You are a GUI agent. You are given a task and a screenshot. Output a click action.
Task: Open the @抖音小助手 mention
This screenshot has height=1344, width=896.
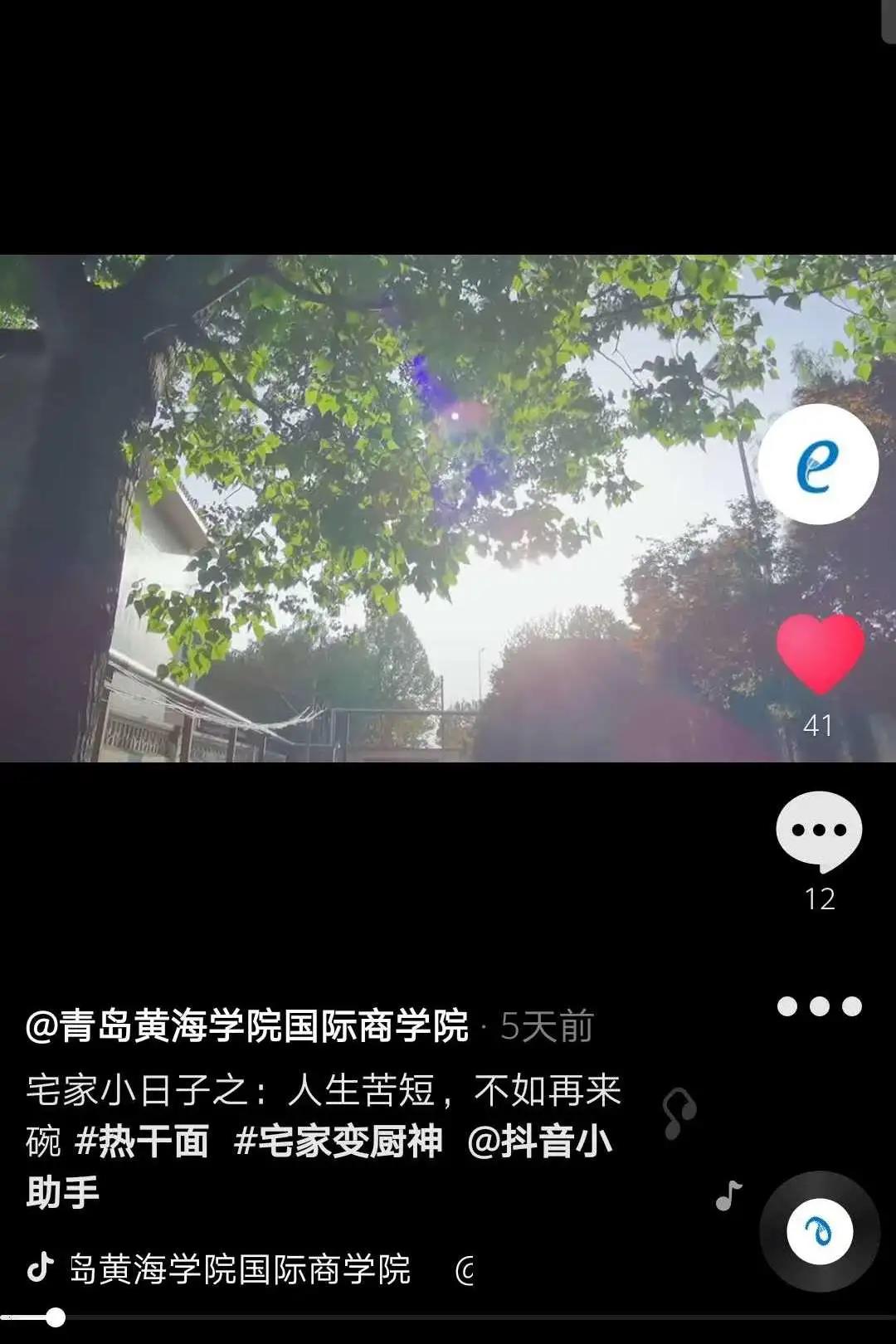pyautogui.click(x=539, y=1142)
